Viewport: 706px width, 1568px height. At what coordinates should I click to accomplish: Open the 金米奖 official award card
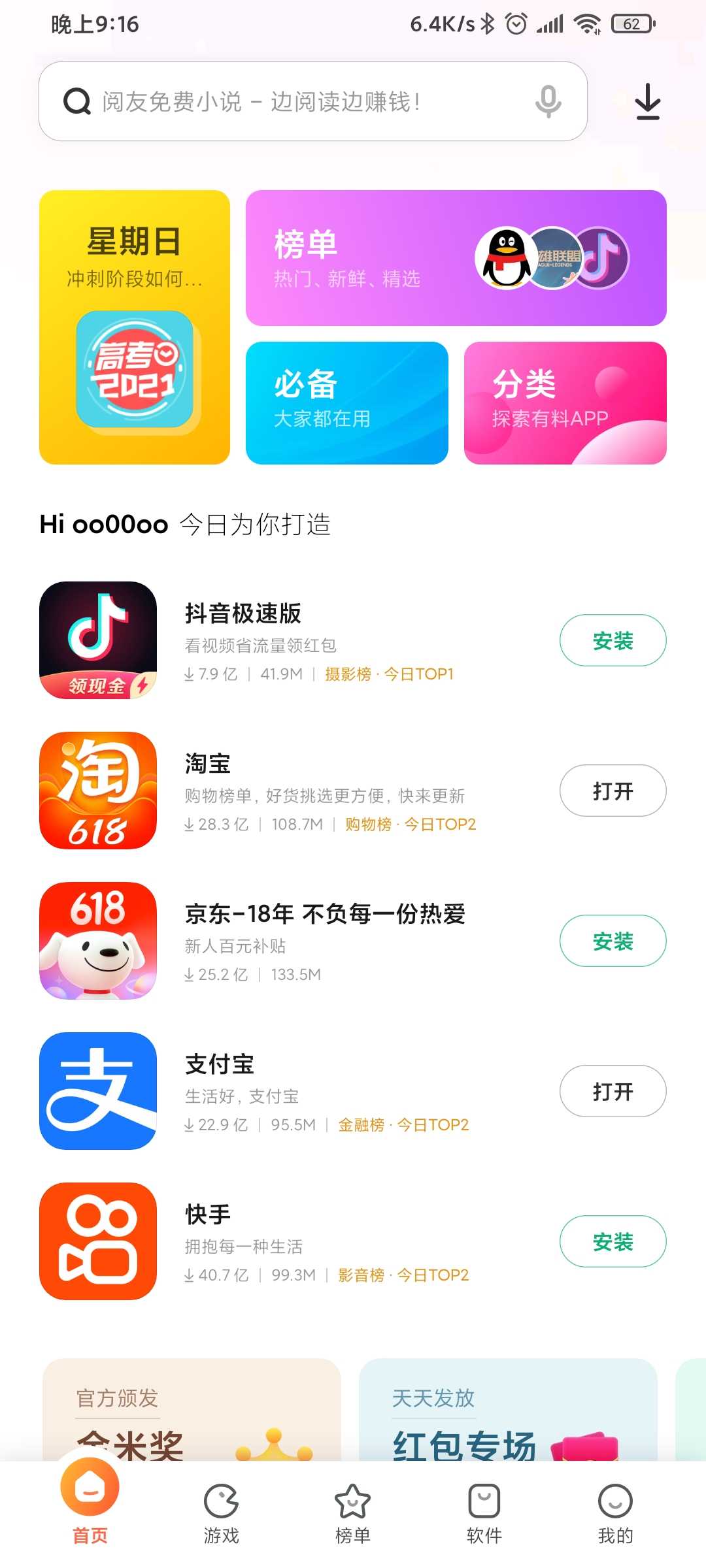tap(192, 1411)
